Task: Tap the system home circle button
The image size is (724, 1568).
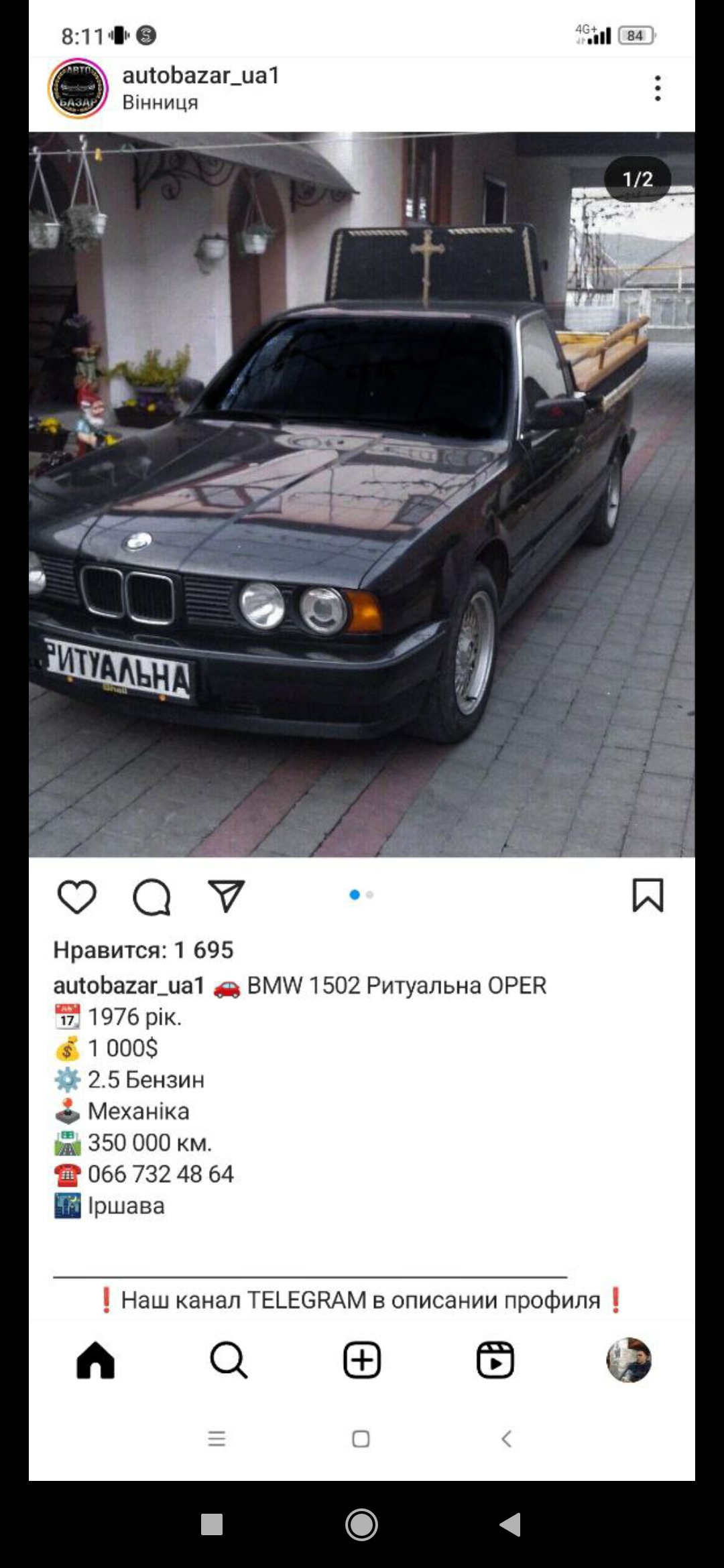Action: (x=361, y=1524)
